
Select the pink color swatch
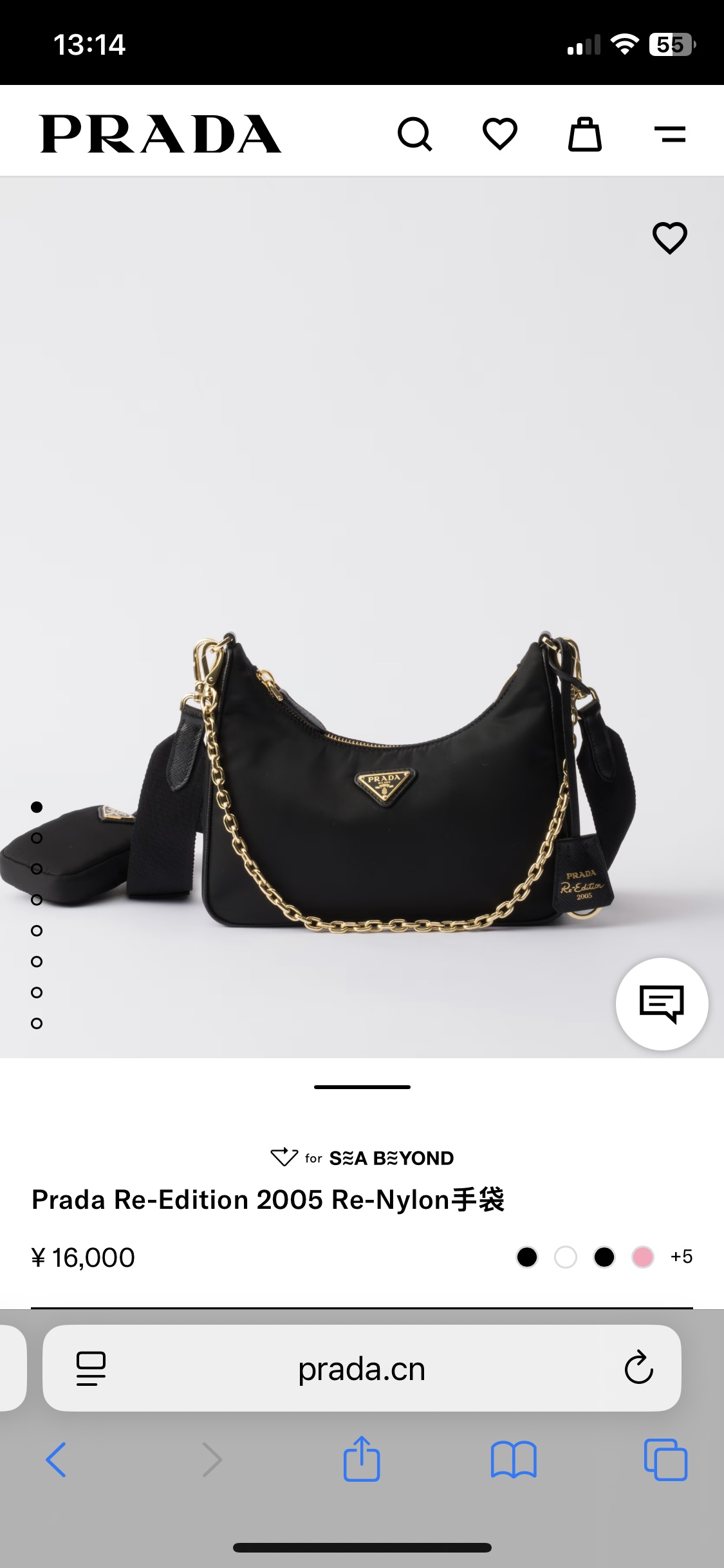point(642,1256)
